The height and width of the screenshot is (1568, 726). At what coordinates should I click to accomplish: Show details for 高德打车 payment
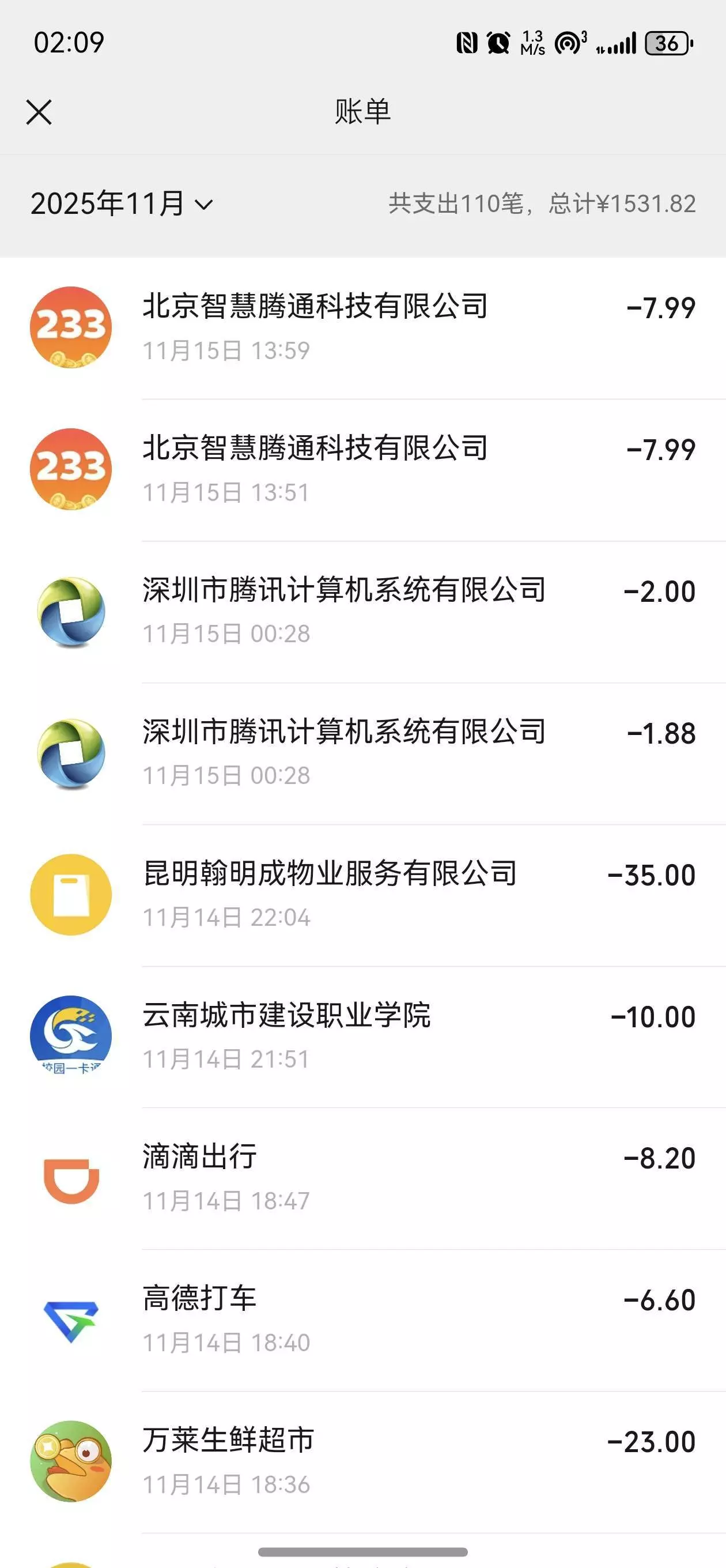(x=362, y=1320)
